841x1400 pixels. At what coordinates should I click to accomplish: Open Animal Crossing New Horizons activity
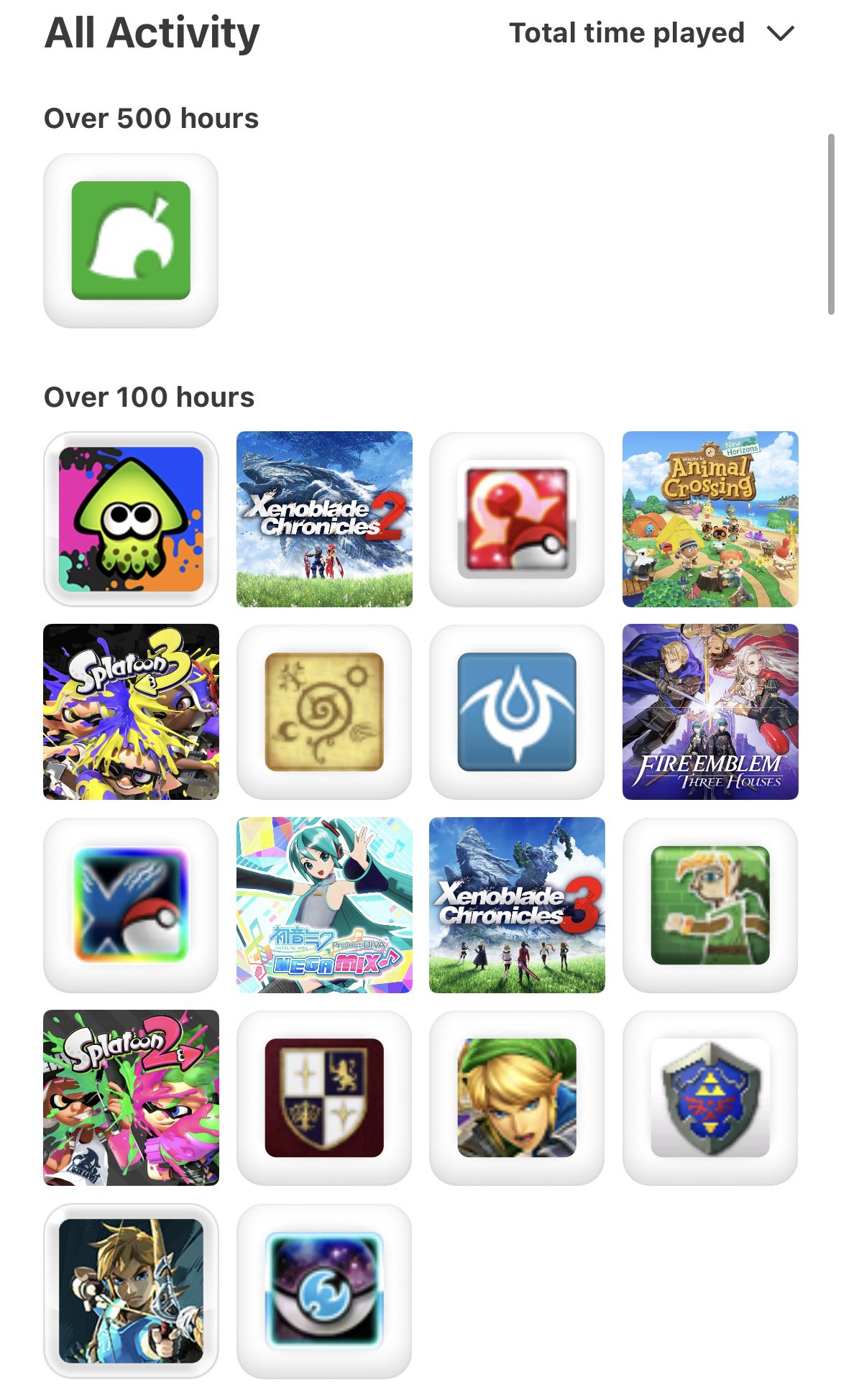(x=710, y=519)
